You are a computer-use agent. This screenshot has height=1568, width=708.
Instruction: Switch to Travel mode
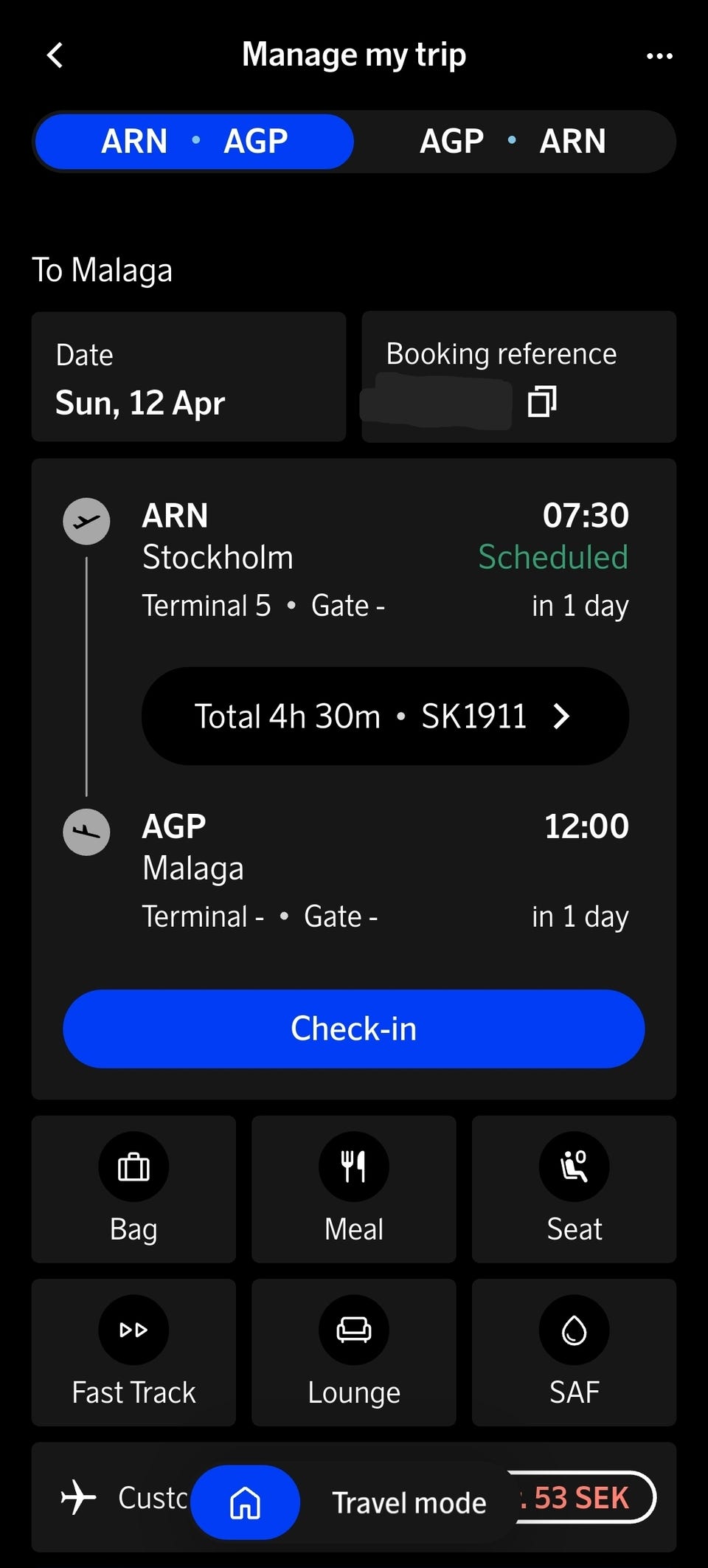409,1502
